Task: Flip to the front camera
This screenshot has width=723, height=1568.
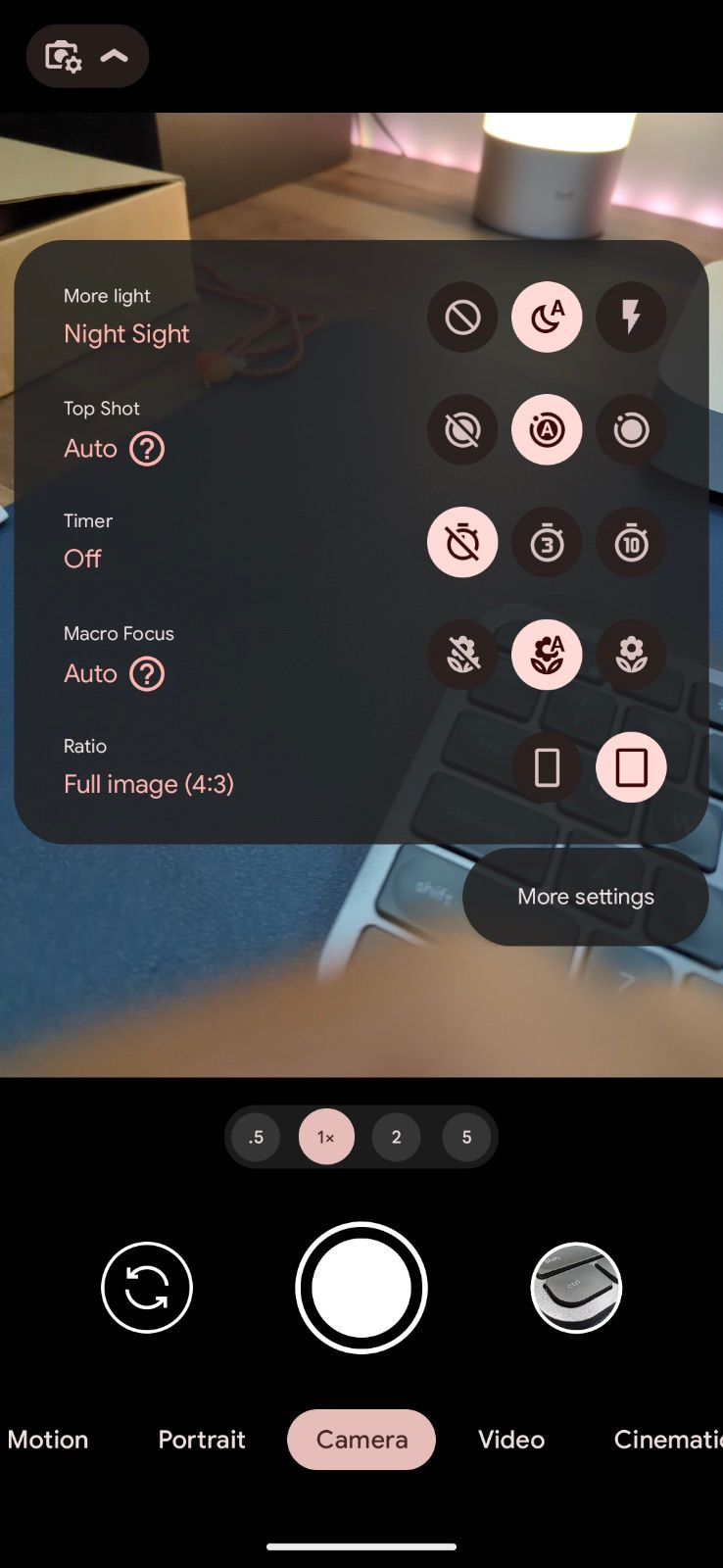Action: (x=147, y=1288)
